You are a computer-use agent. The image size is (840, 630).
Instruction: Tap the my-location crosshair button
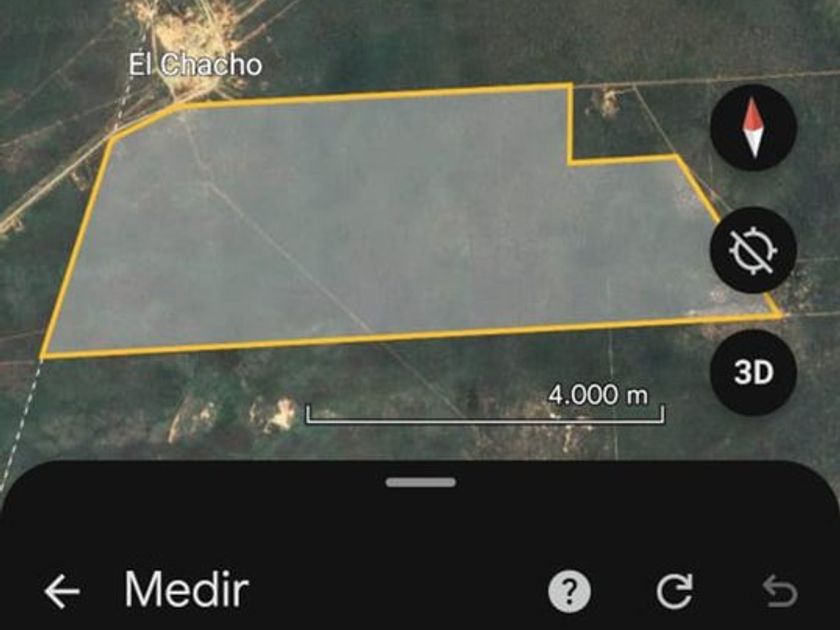pyautogui.click(x=753, y=250)
